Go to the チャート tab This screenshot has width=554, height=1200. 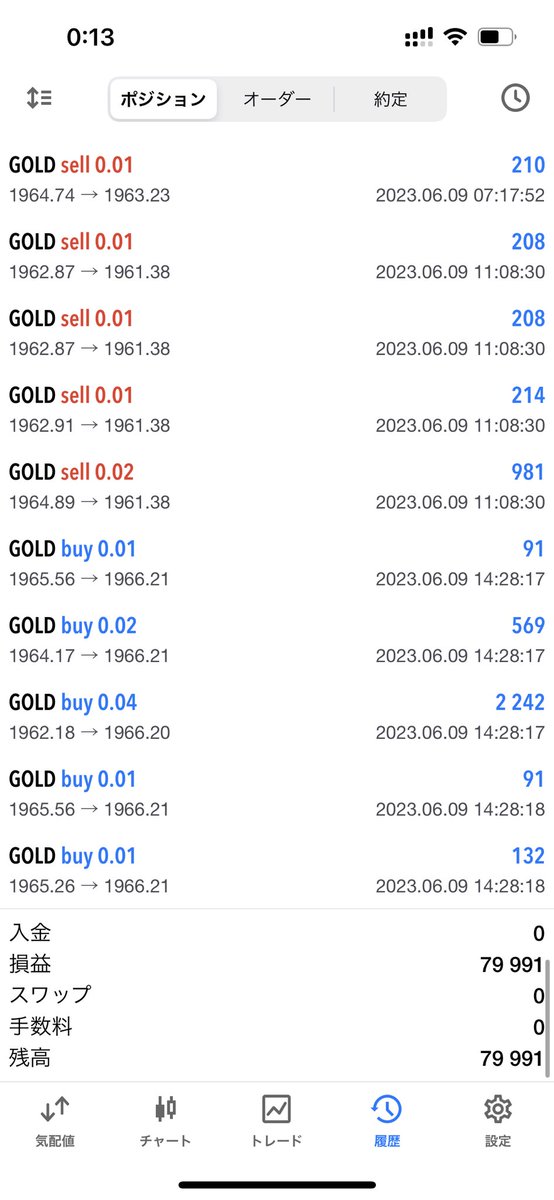click(x=166, y=1119)
